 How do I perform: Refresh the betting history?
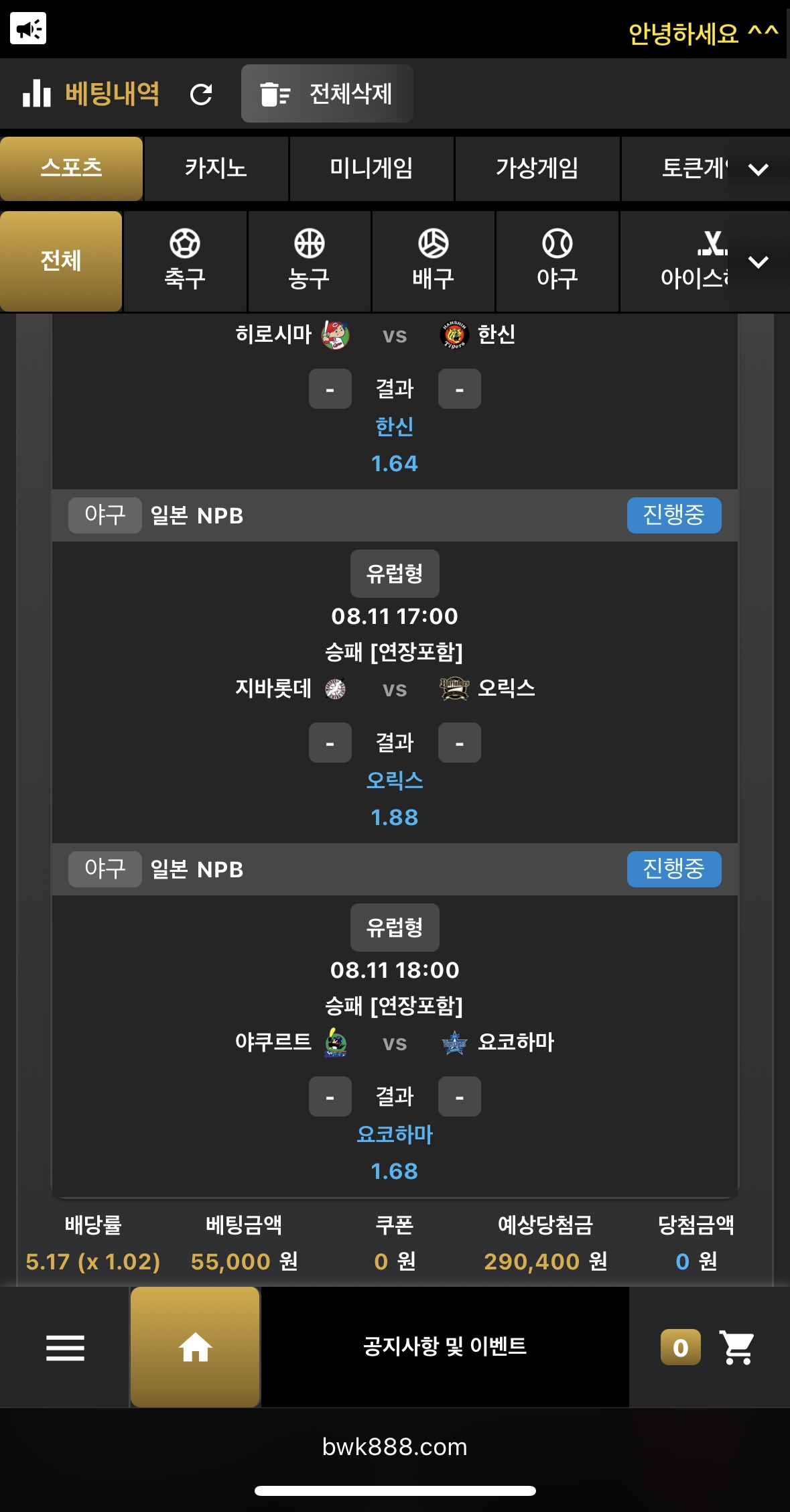201,94
